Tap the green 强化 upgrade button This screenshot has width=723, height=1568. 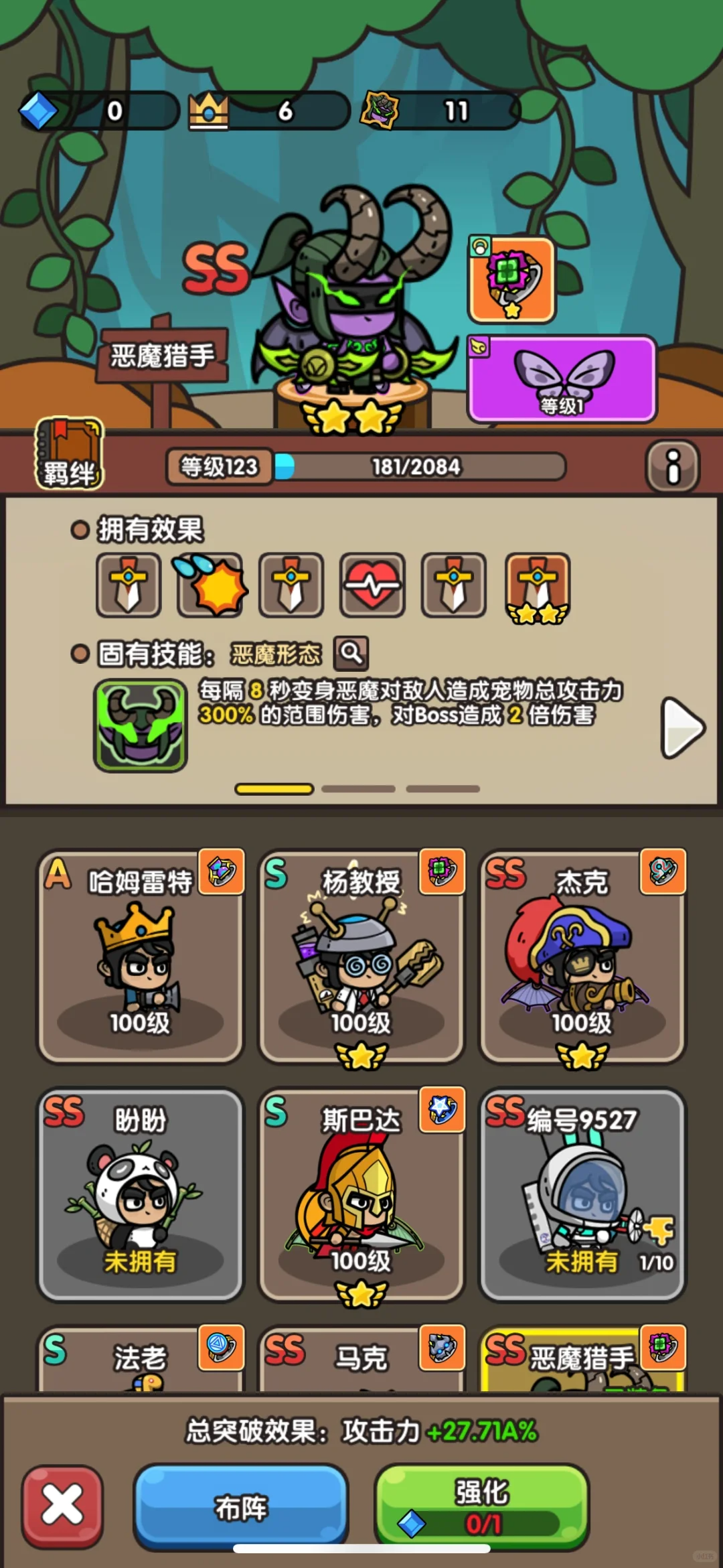[482, 1507]
